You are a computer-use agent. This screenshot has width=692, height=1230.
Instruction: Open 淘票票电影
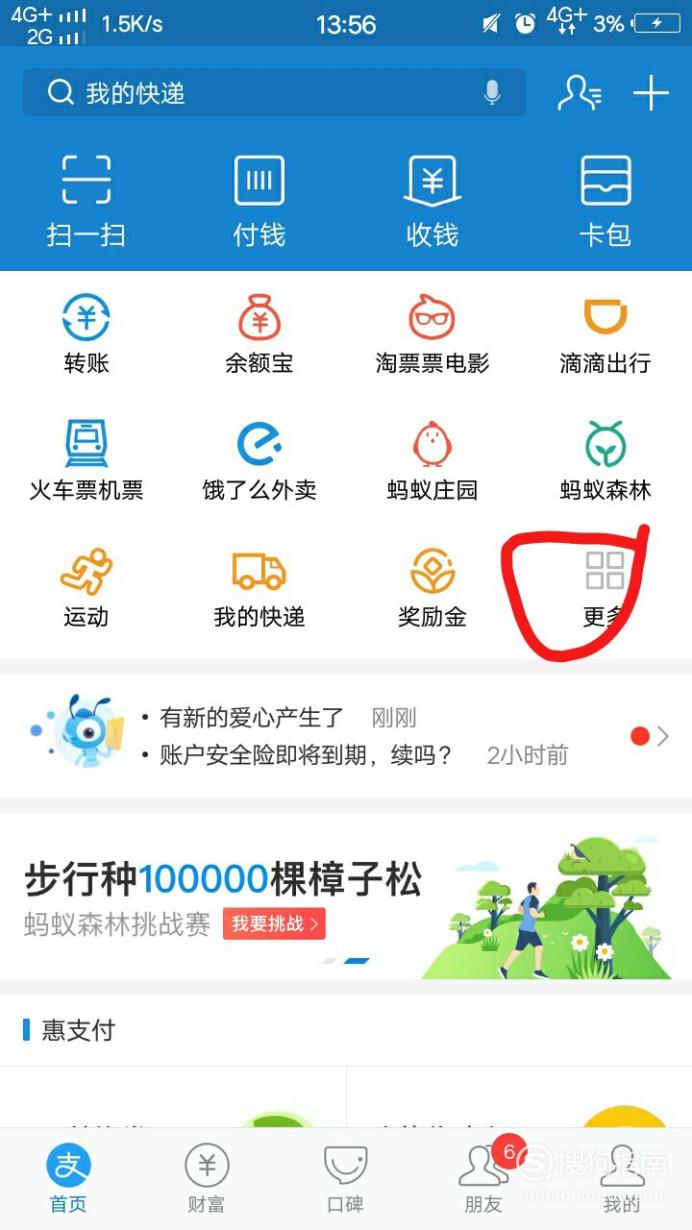pos(432,335)
